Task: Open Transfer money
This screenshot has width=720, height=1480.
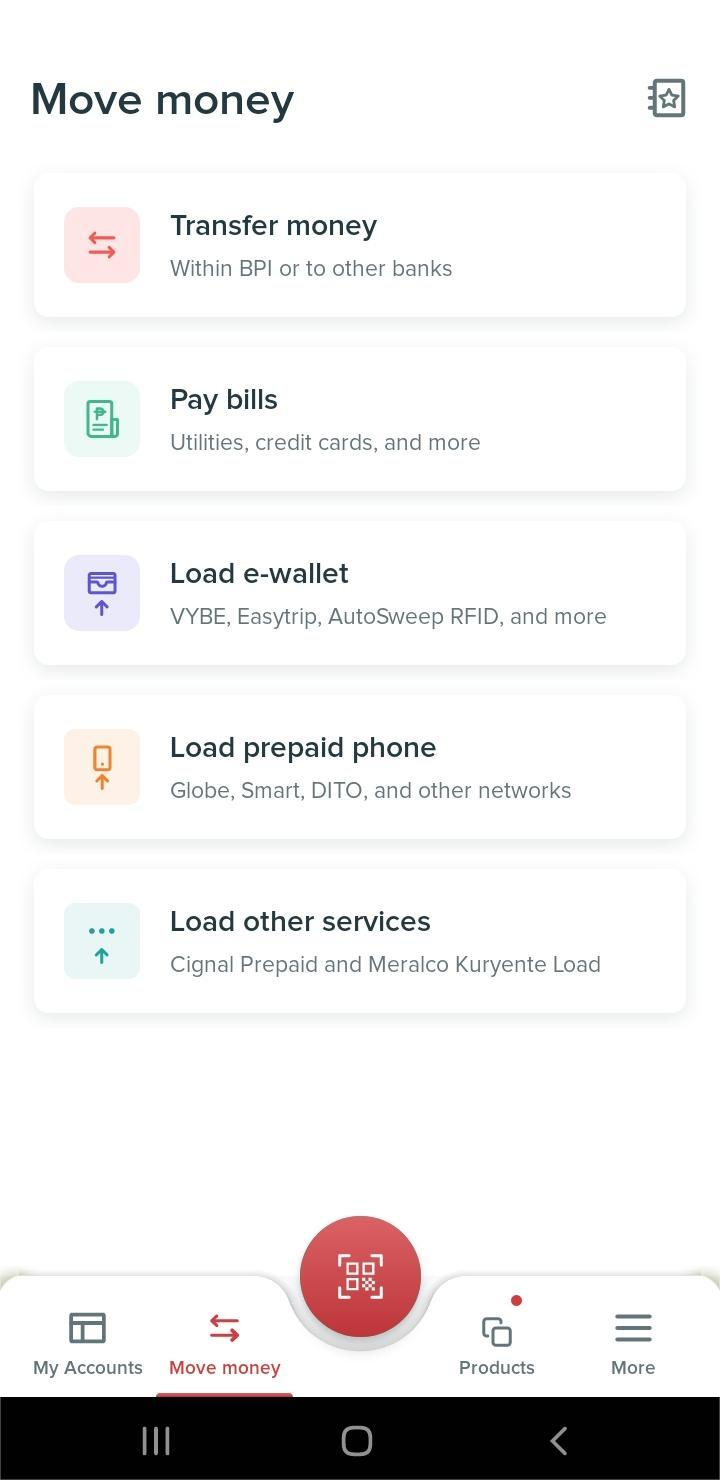Action: (360, 245)
